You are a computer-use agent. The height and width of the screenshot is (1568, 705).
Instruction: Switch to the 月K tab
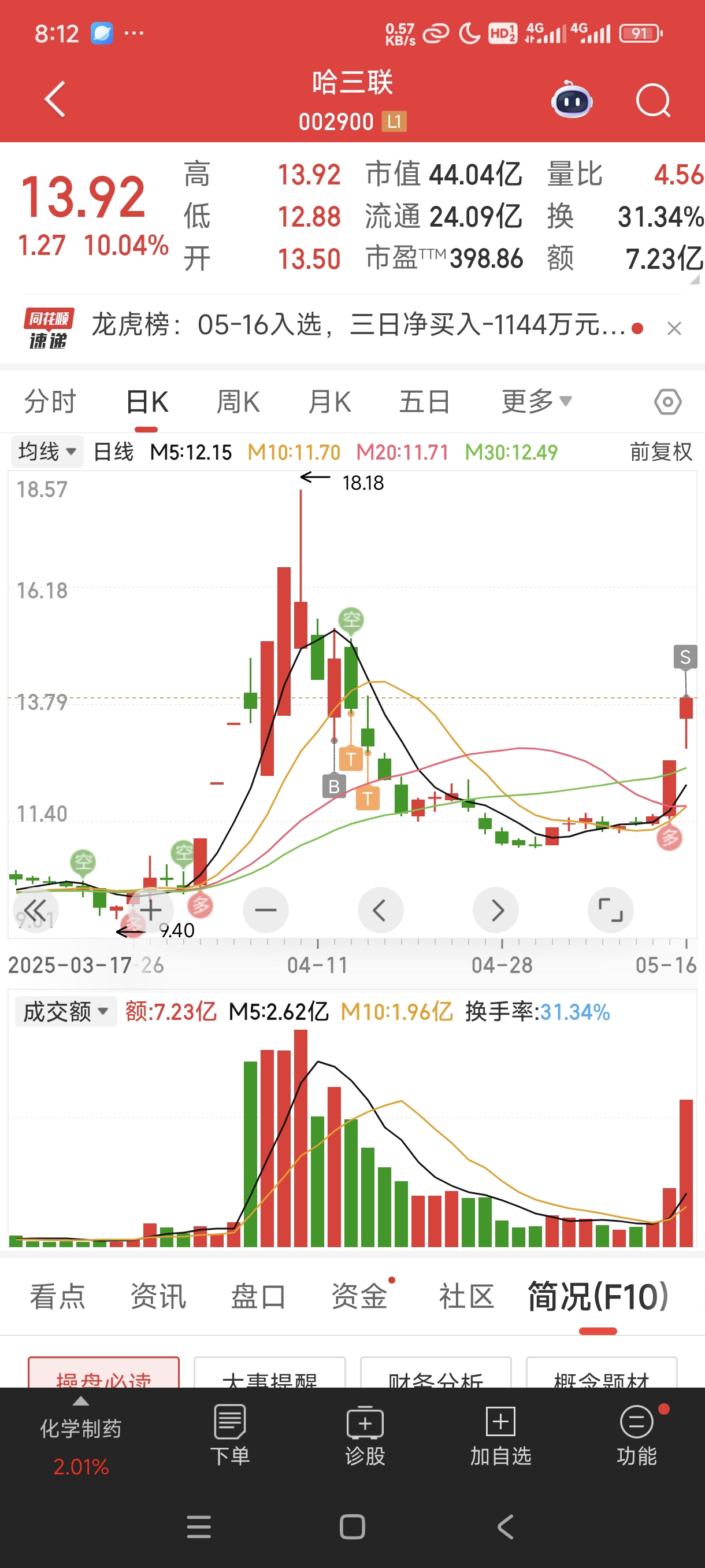[x=329, y=402]
